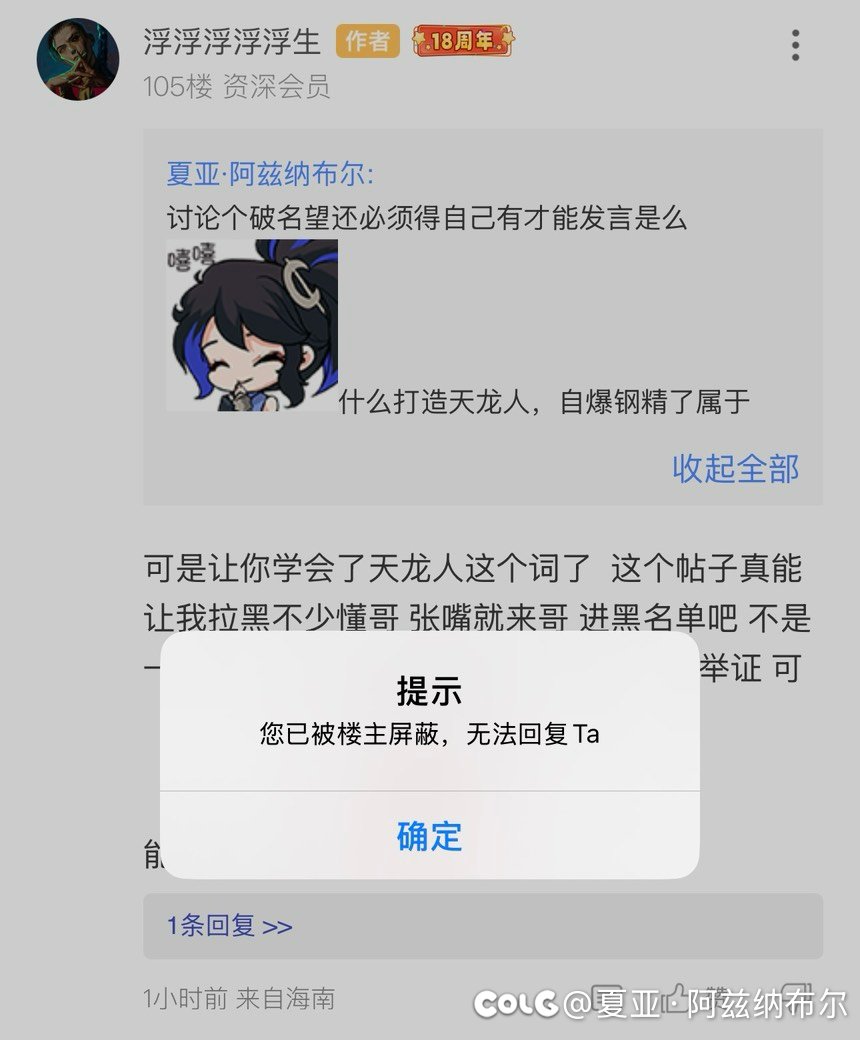860x1040 pixels.
Task: Select the 18周年 anniversary badge
Action: coord(460,44)
